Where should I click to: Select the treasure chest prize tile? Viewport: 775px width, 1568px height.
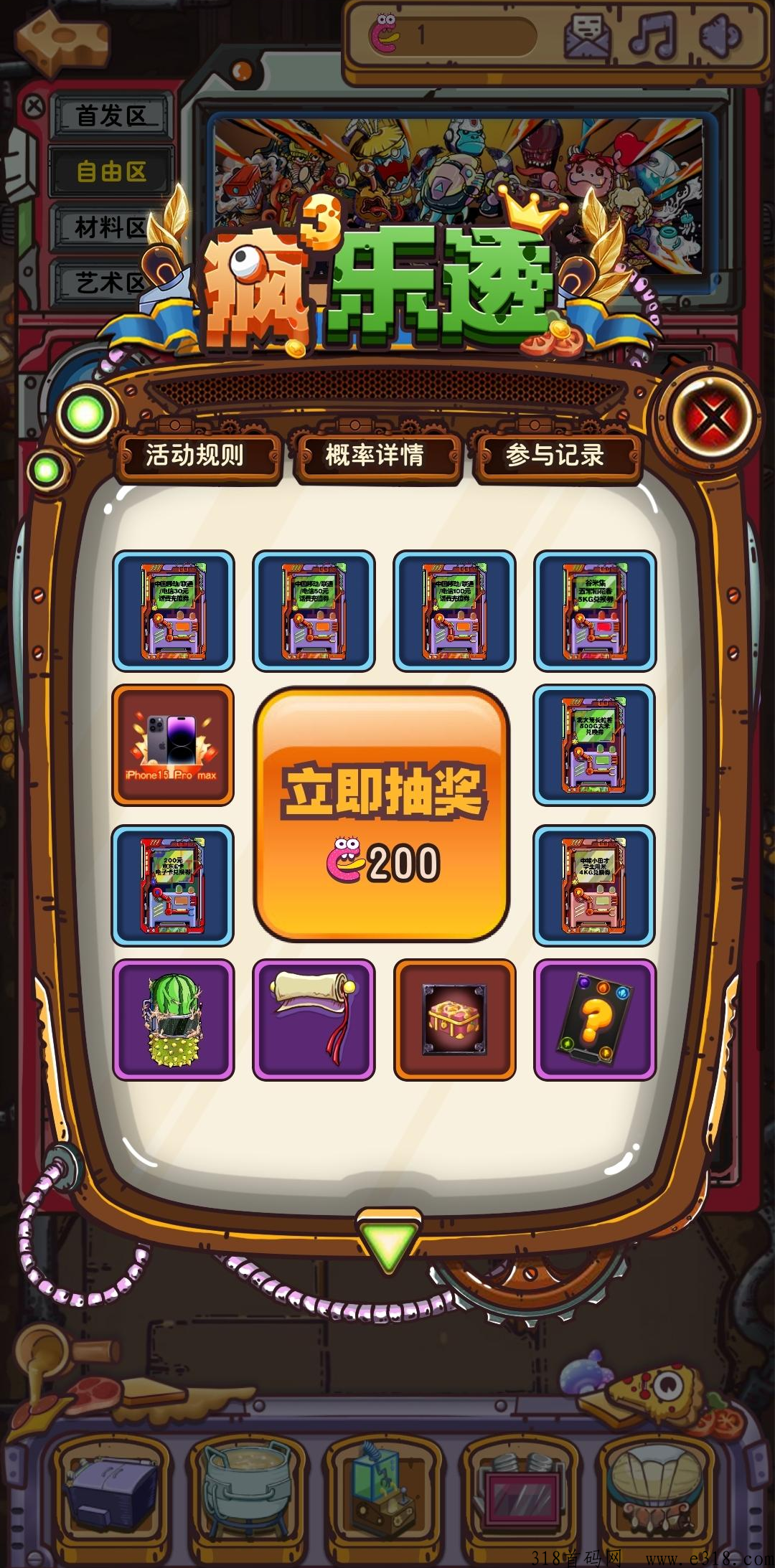(454, 1019)
